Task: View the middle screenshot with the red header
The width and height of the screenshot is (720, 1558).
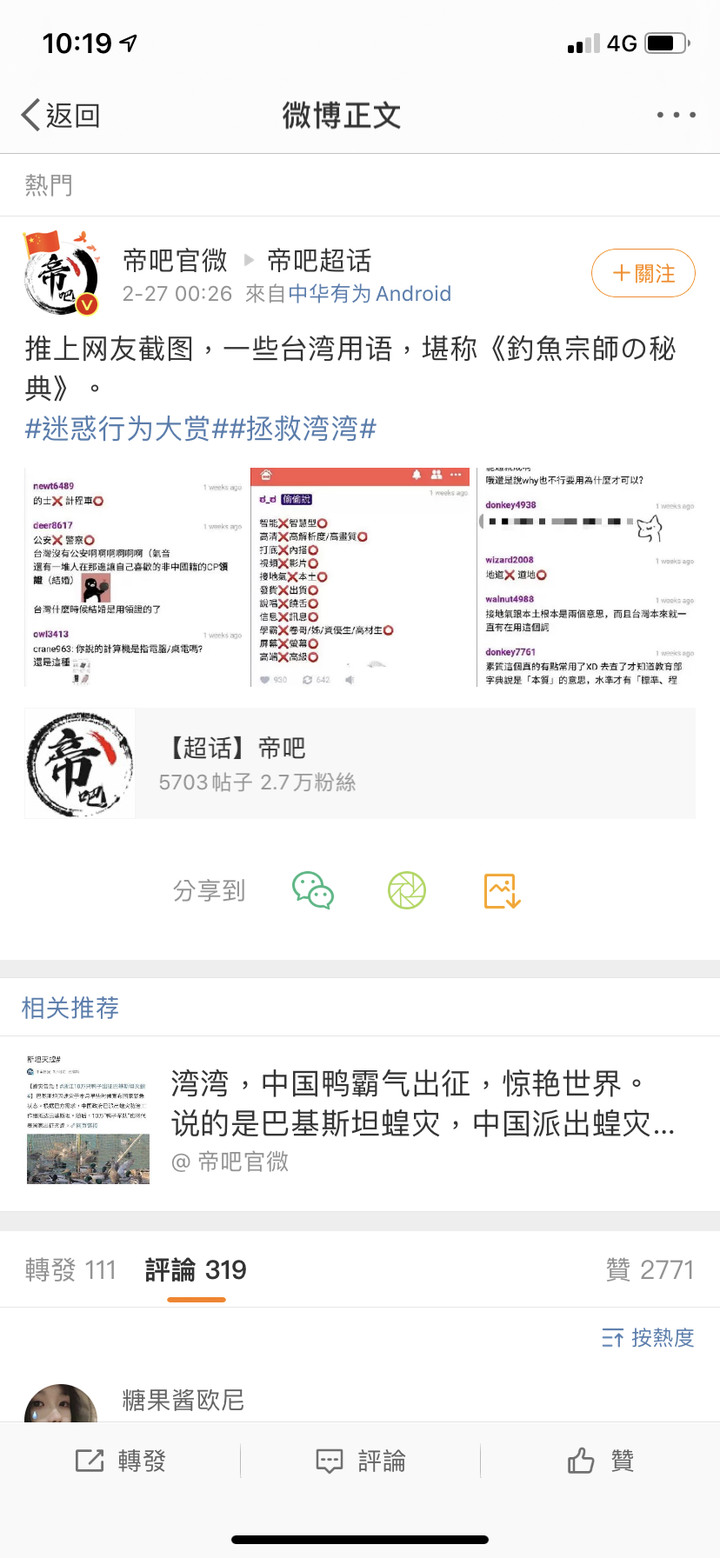Action: point(360,576)
